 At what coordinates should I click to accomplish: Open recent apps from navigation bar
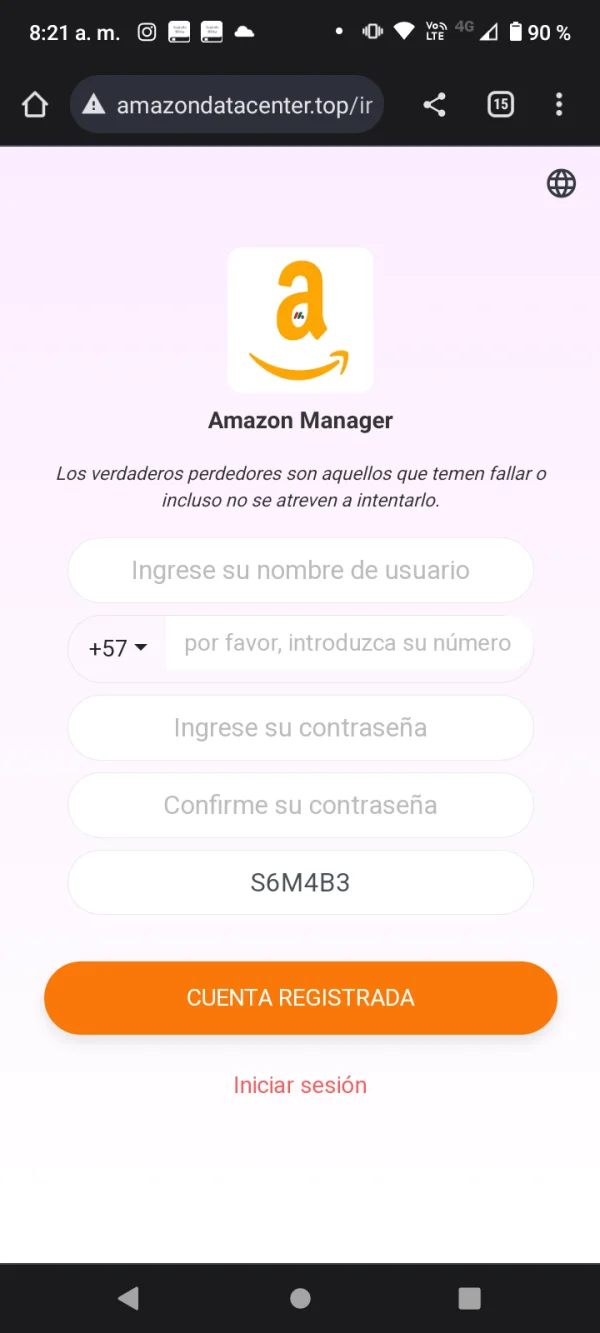tap(469, 1298)
